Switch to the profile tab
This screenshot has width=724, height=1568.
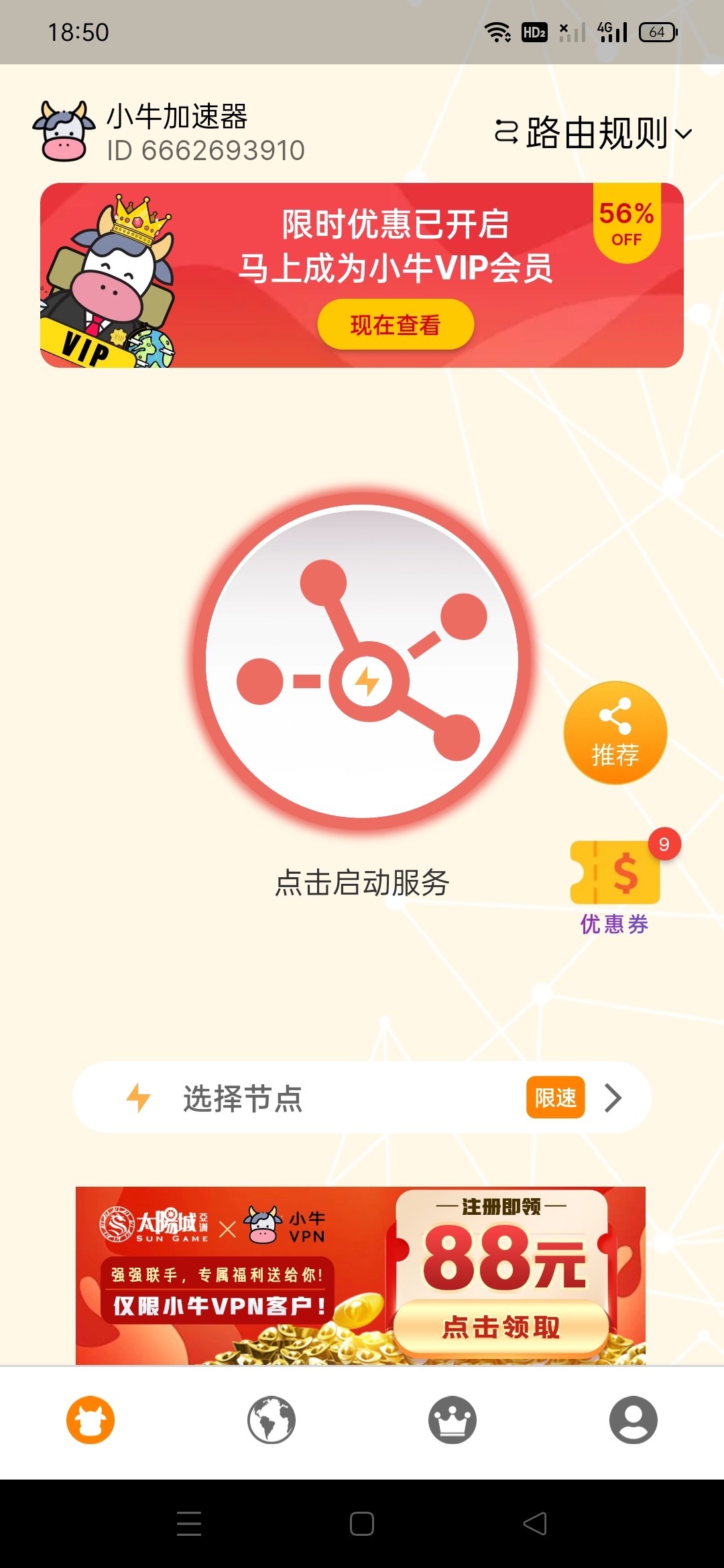[x=633, y=1419]
